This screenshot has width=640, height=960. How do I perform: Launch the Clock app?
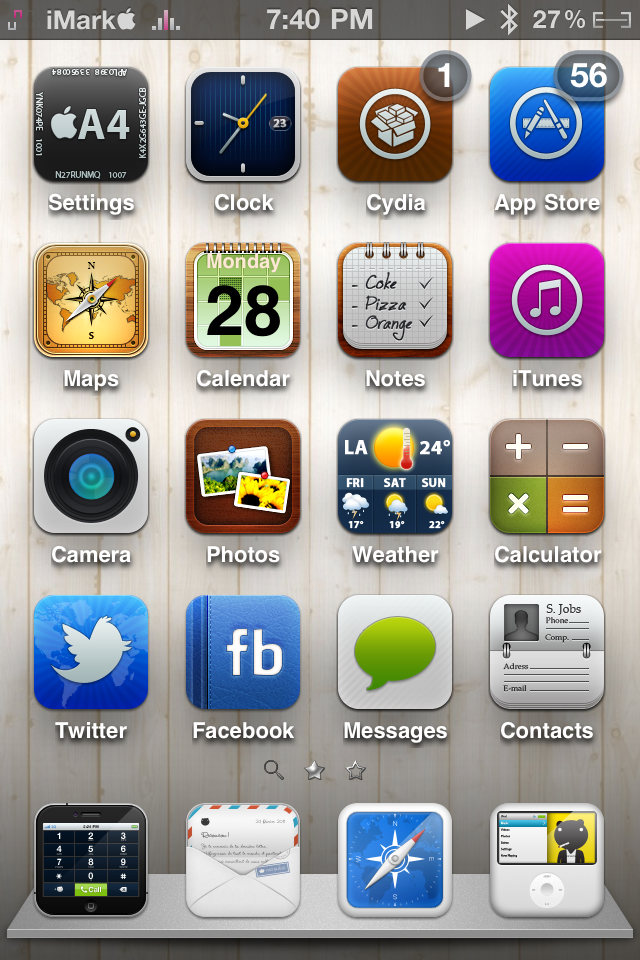243,125
